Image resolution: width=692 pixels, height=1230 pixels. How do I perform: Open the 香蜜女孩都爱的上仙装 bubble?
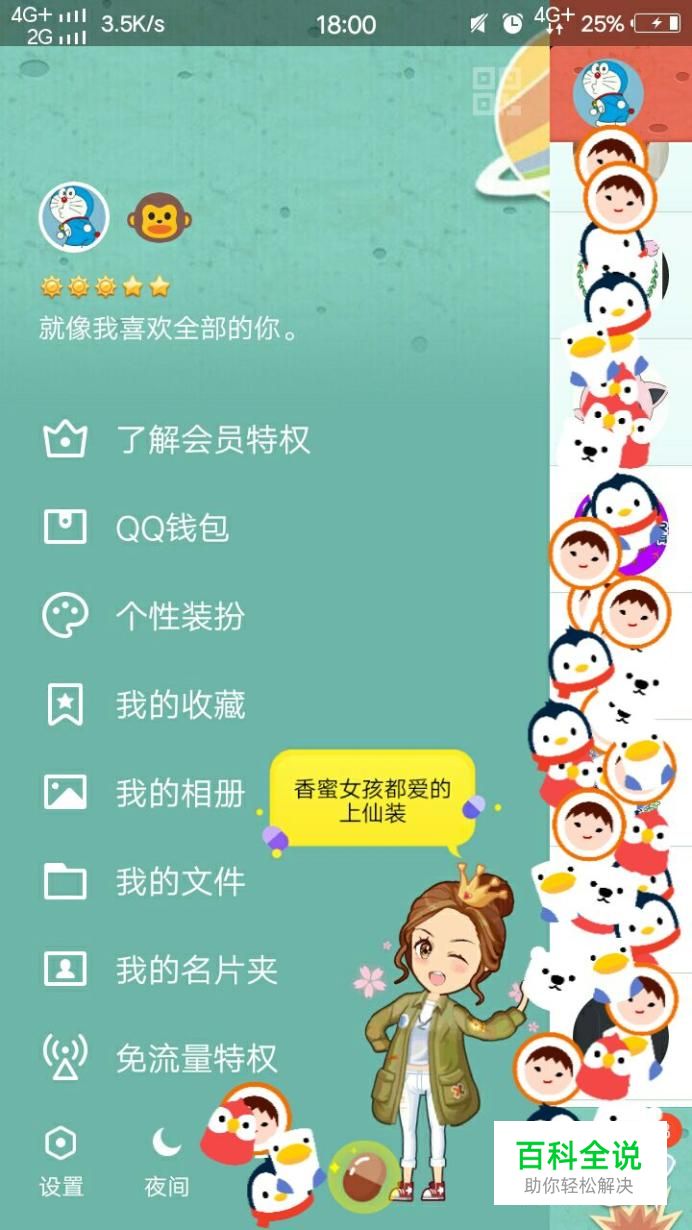372,801
